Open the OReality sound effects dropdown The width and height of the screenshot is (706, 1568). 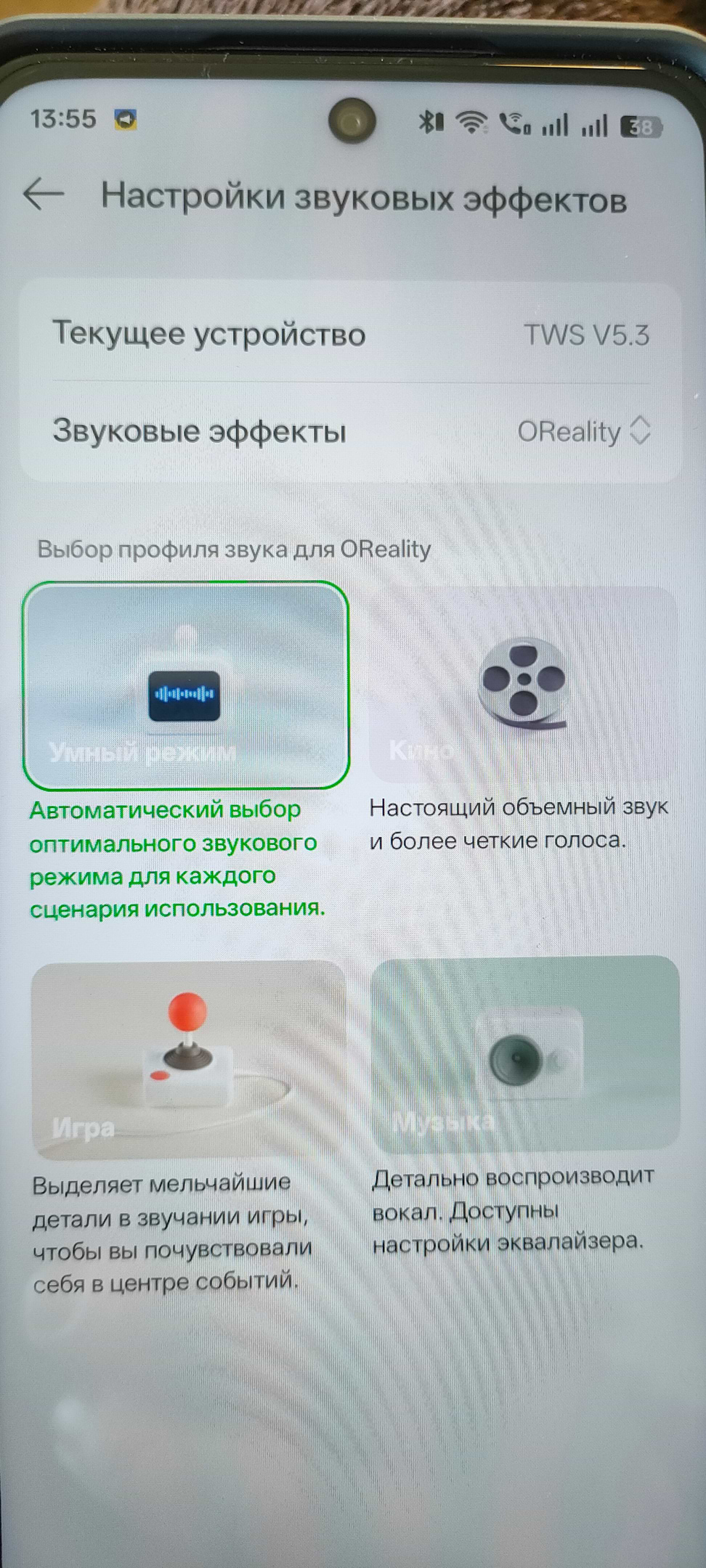(x=583, y=431)
